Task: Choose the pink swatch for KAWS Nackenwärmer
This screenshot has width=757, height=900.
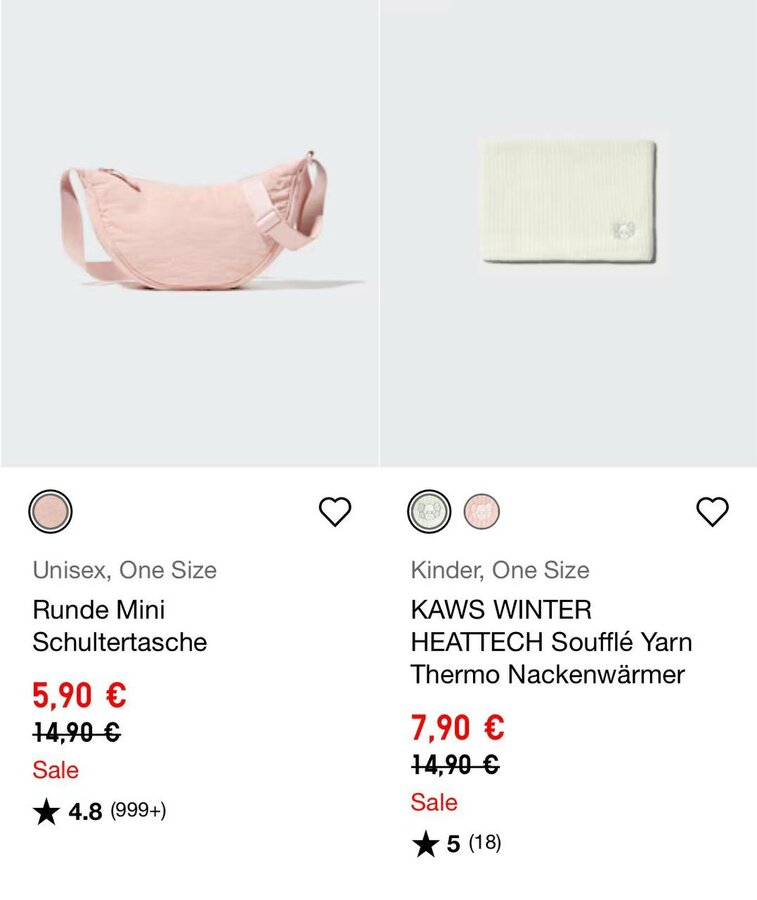Action: click(482, 512)
